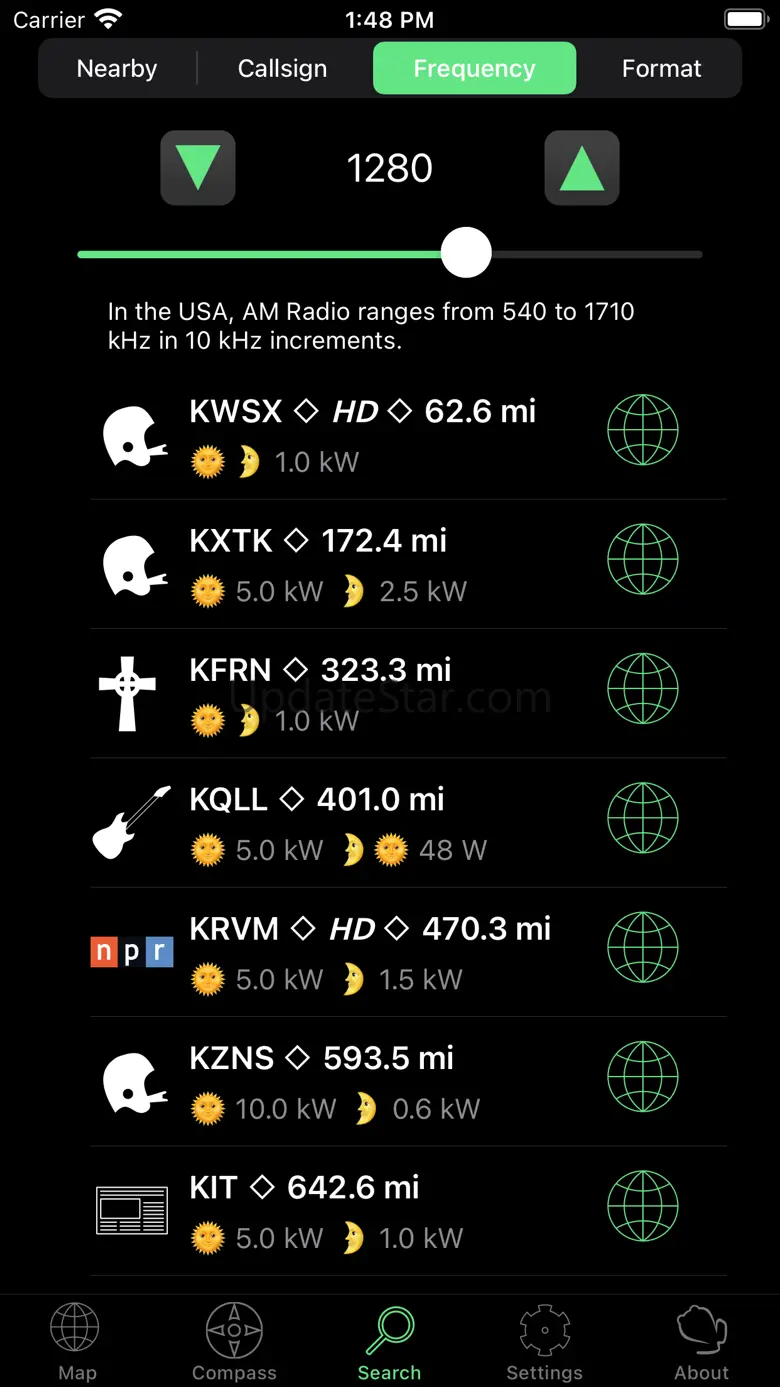Viewport: 780px width, 1387px height.
Task: Go to the Map tab
Action: pos(77,1342)
